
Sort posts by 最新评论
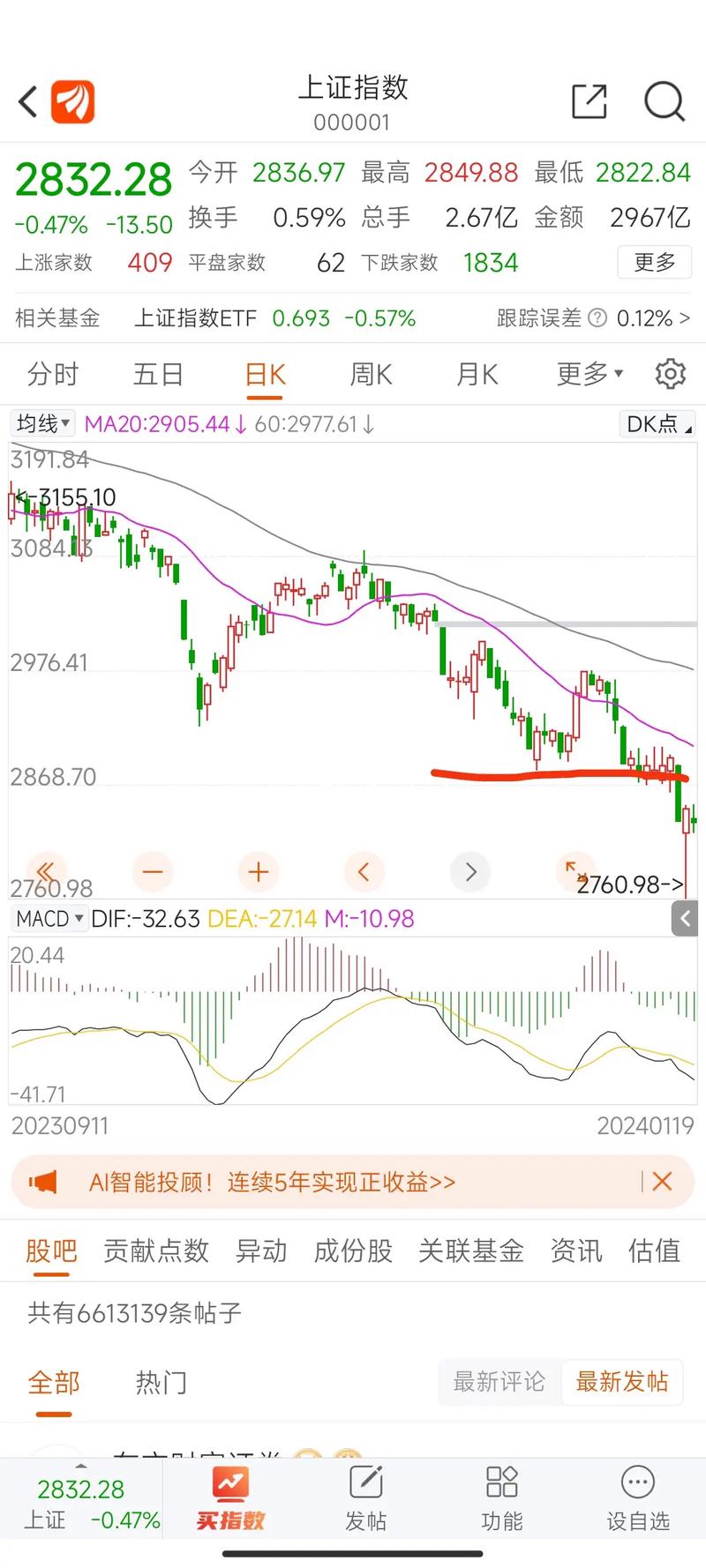coord(499,1382)
